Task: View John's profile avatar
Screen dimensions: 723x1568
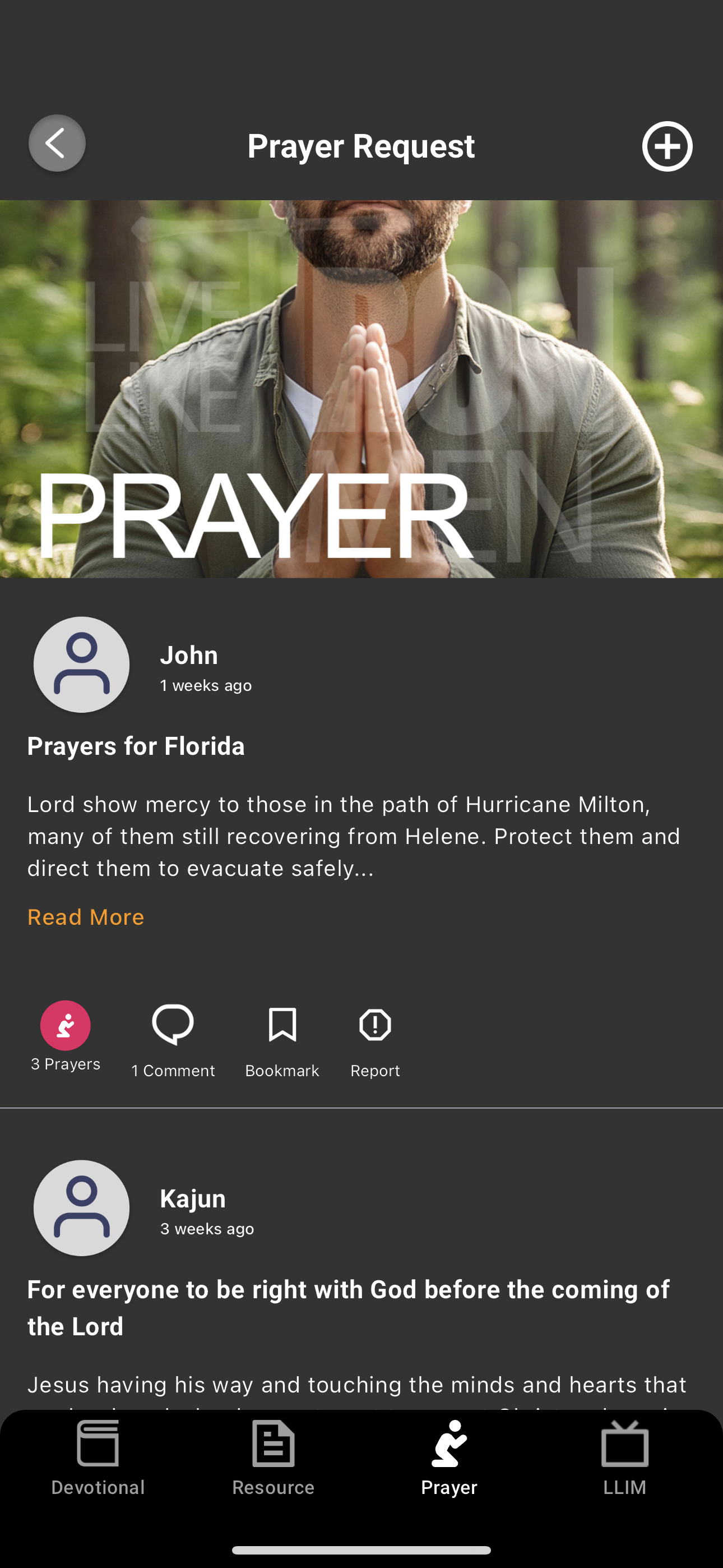Action: pos(82,665)
